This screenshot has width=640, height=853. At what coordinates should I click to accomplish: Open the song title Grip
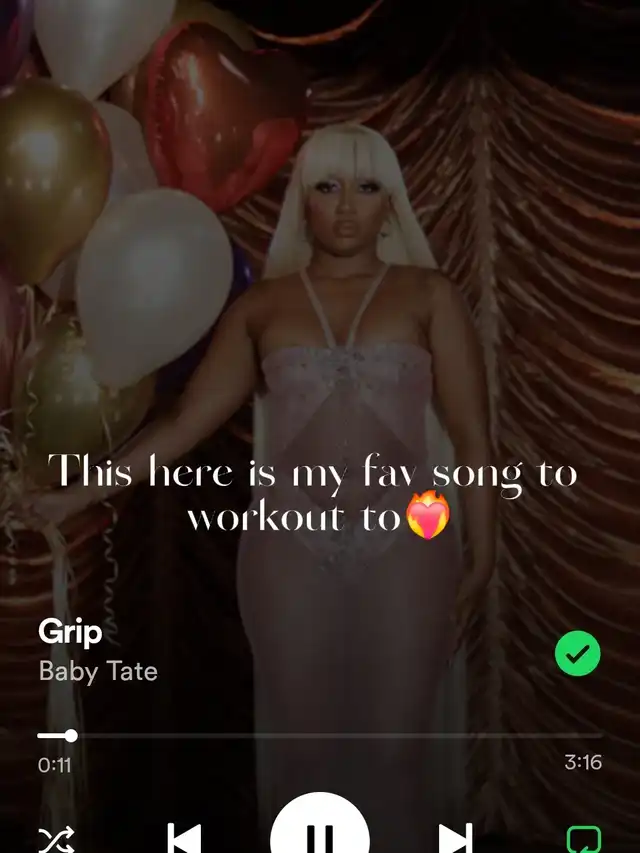point(70,633)
